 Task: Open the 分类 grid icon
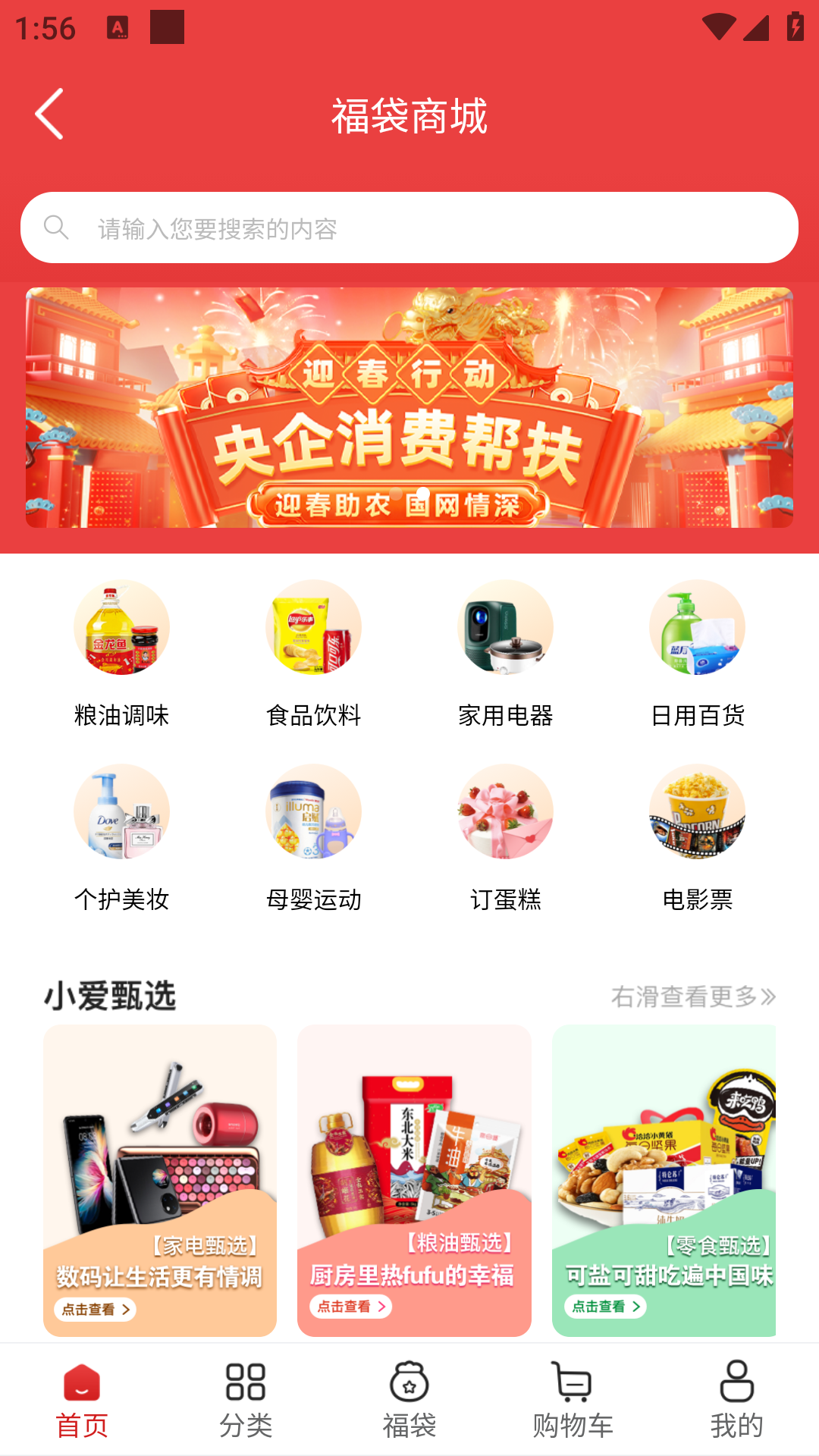[244, 1398]
